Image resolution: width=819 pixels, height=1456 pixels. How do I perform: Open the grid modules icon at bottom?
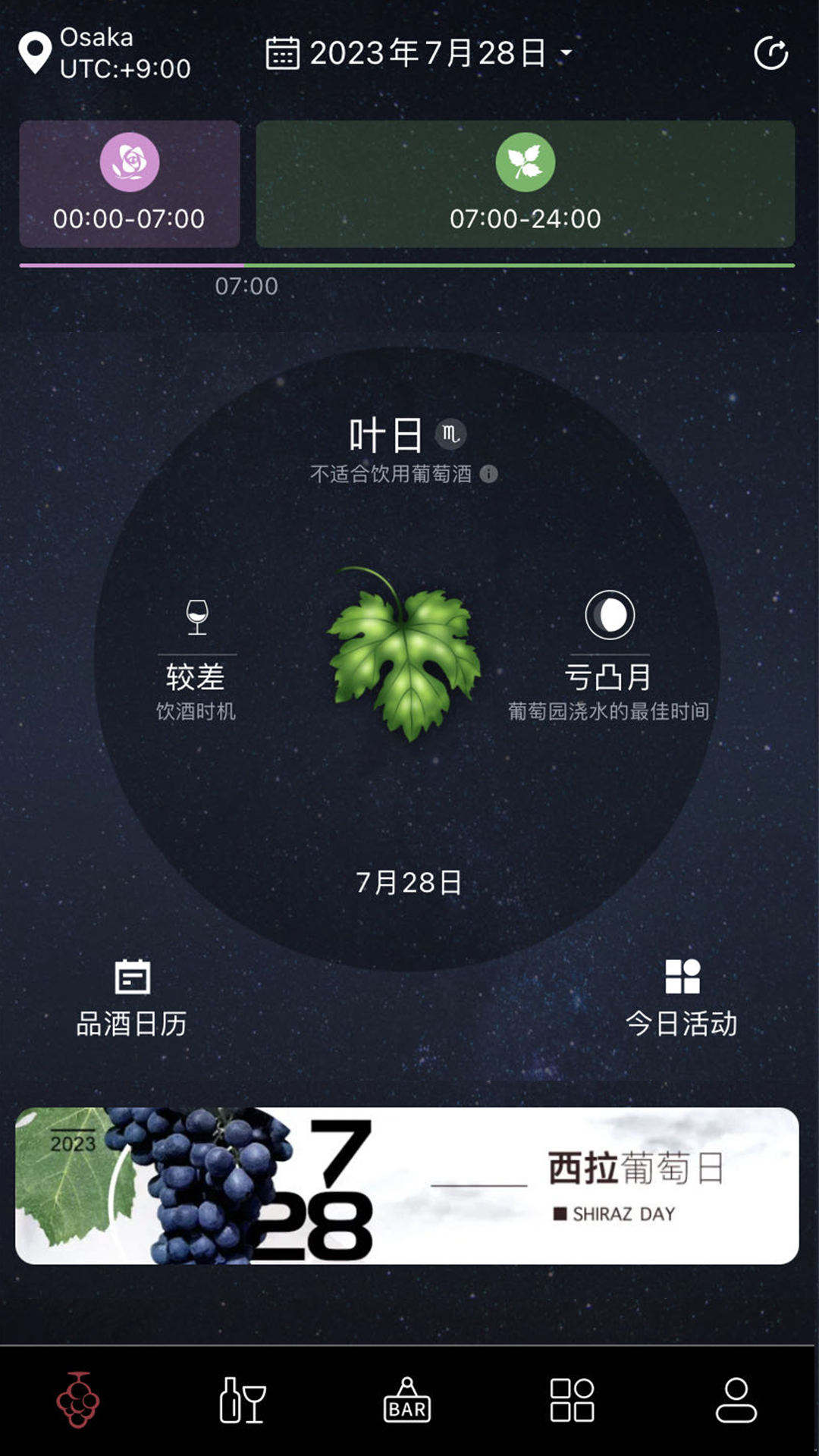click(573, 1401)
